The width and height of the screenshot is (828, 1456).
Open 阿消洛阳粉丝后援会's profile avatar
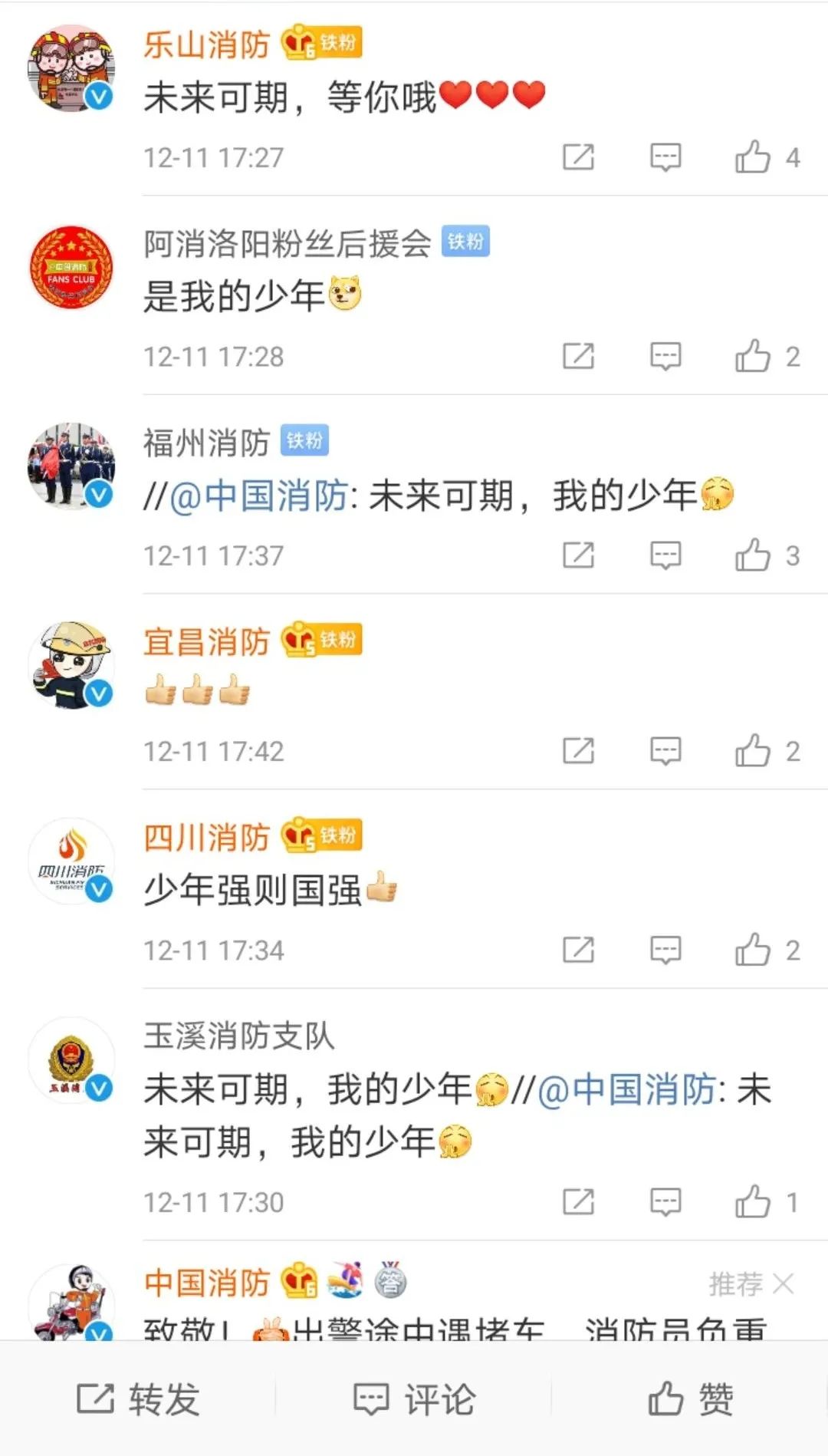pyautogui.click(x=71, y=267)
